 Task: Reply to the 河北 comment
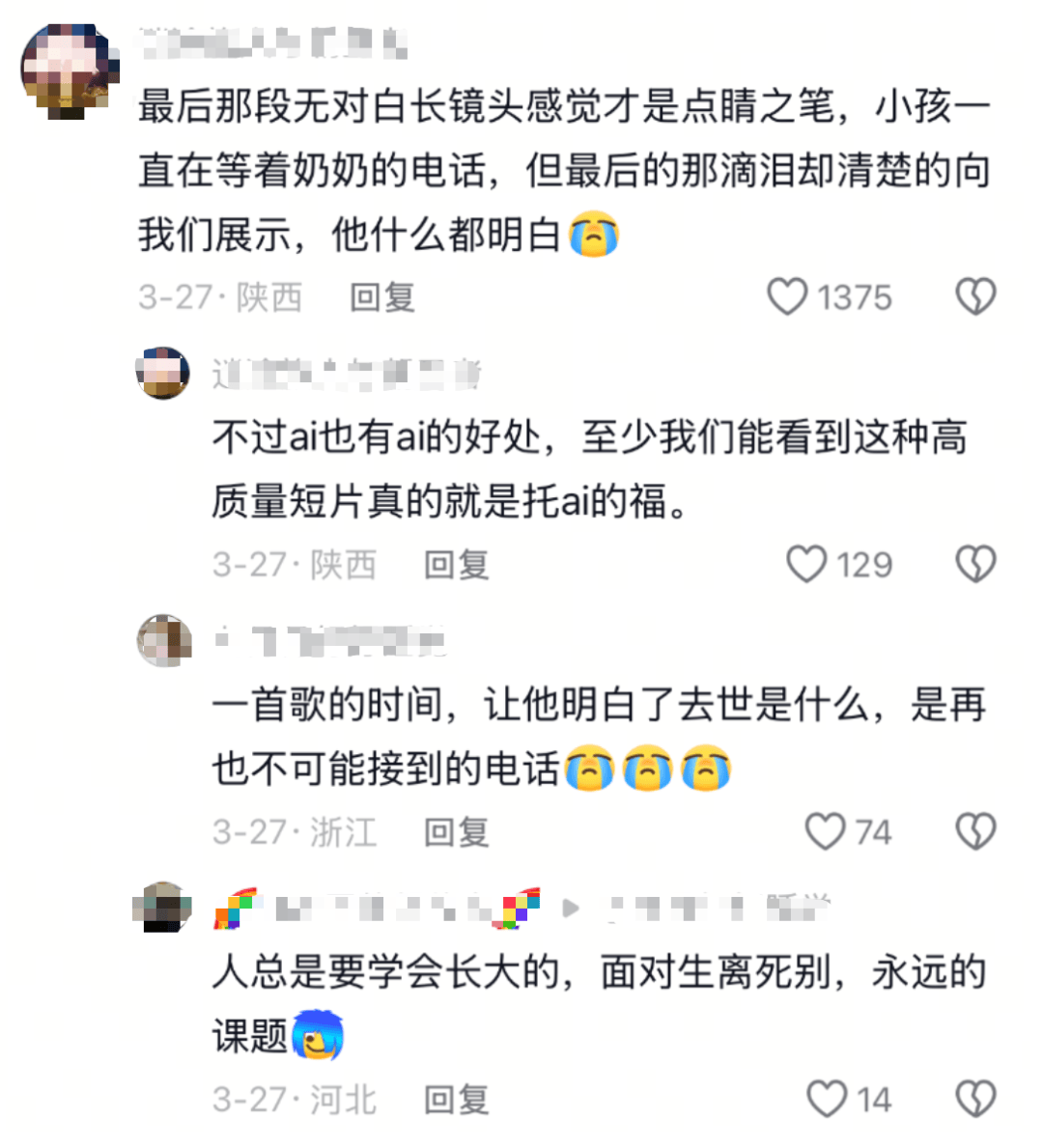457,1099
